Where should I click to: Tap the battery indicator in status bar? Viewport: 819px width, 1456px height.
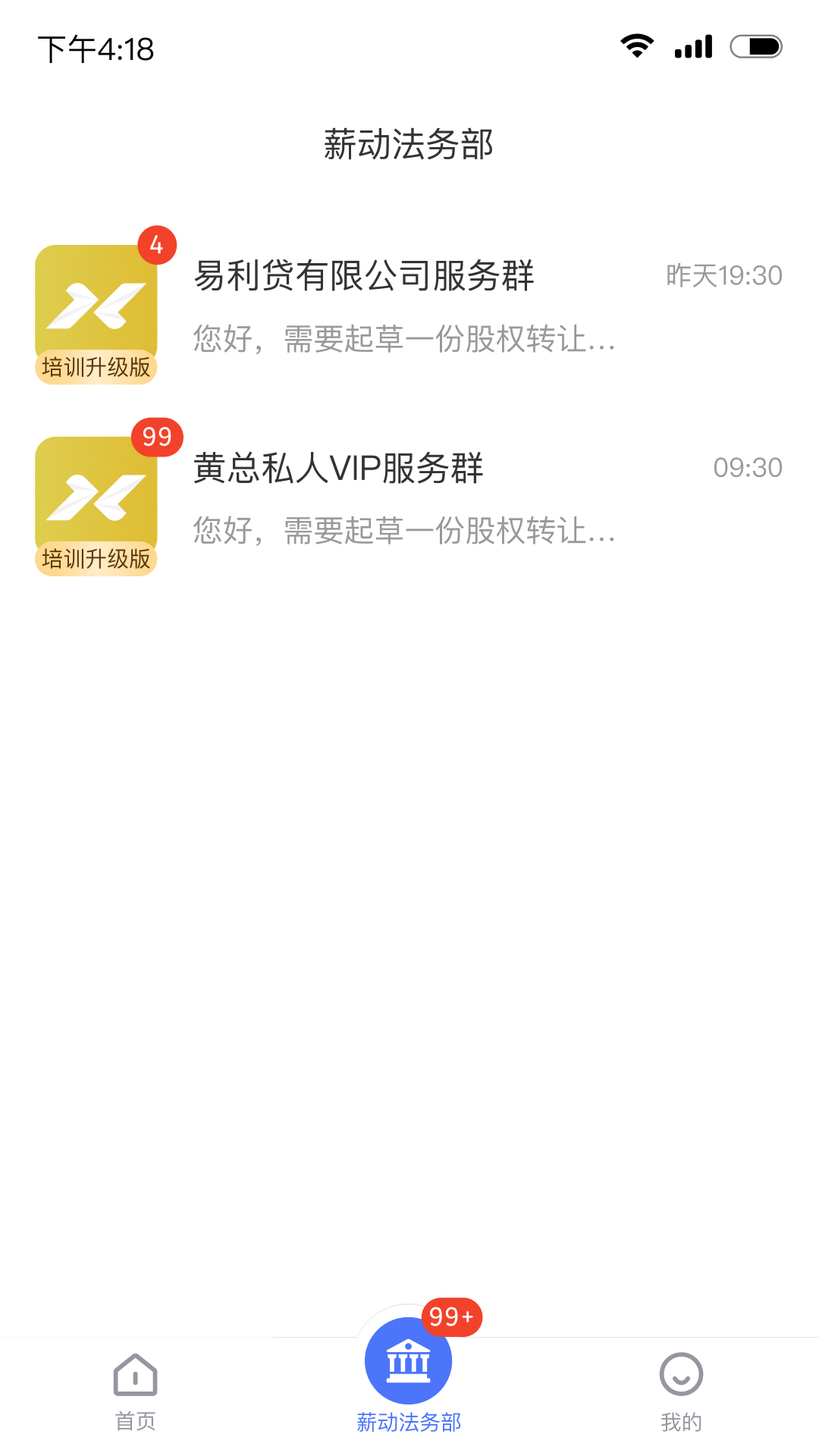757,45
